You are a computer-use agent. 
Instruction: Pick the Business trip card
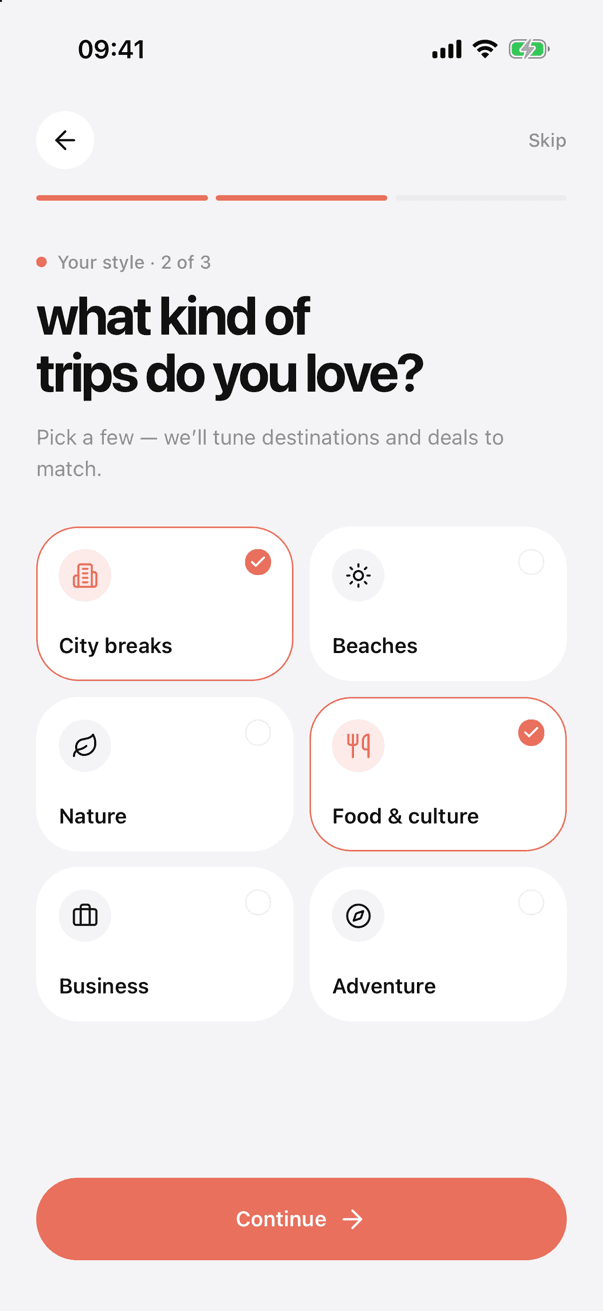165,944
